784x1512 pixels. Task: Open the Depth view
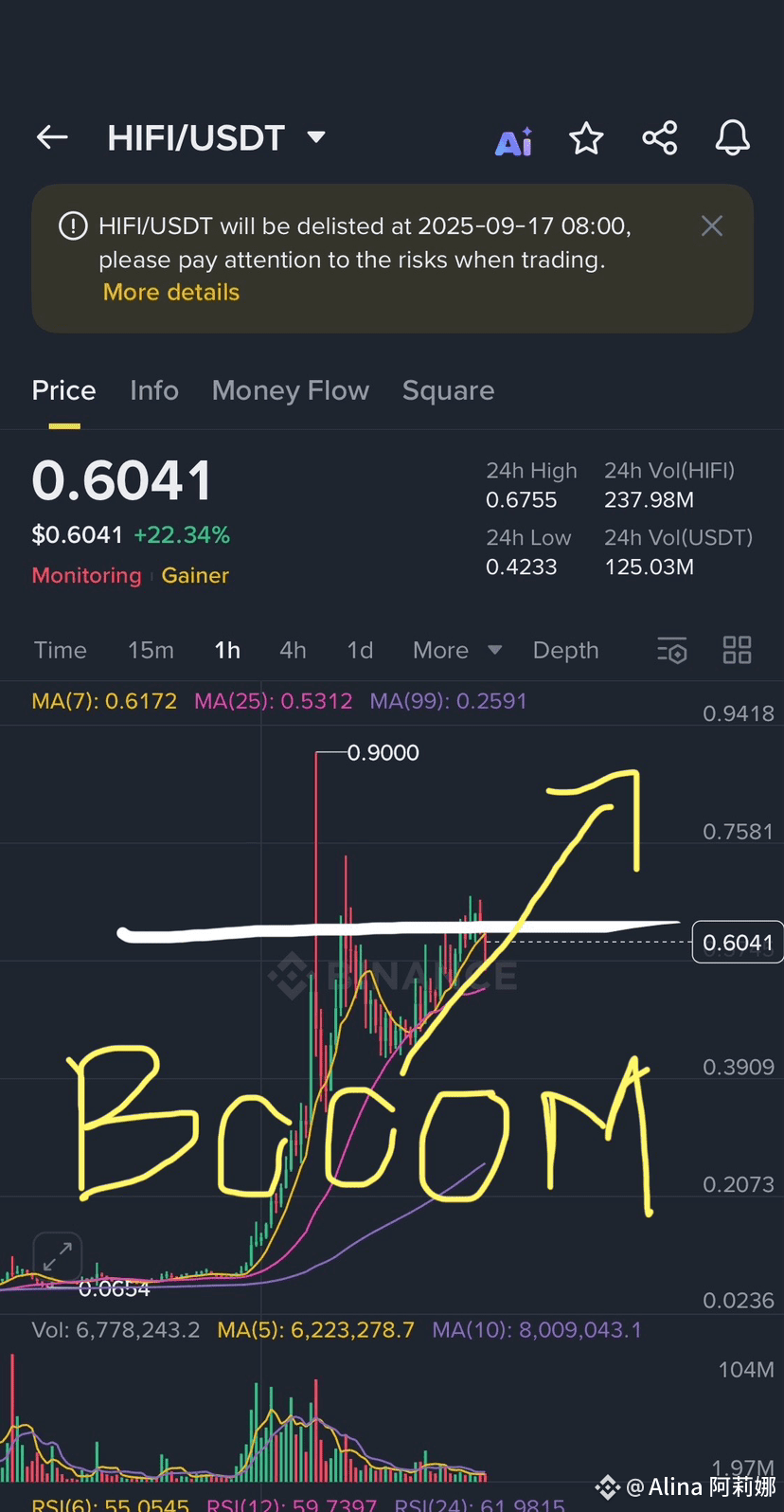point(565,650)
